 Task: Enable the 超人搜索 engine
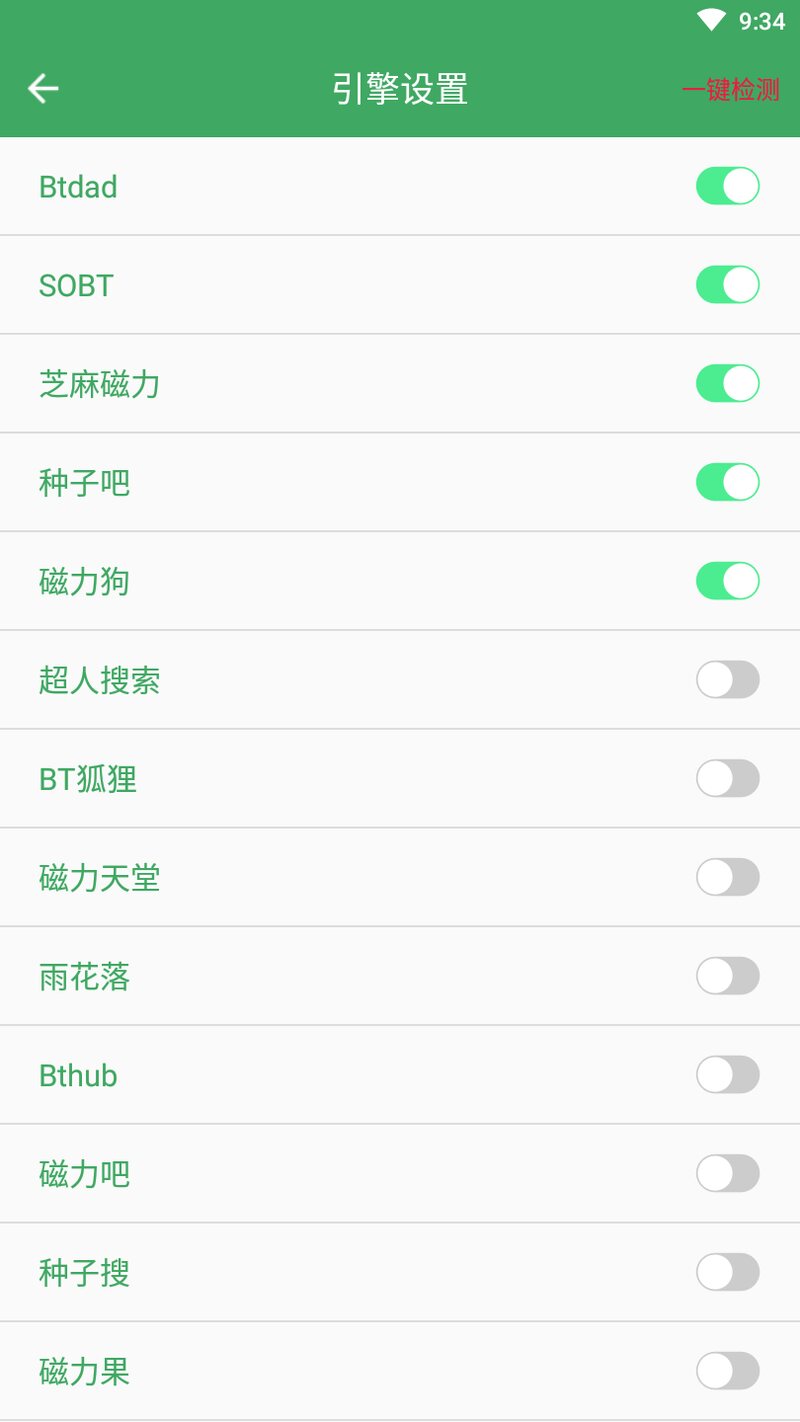(x=727, y=680)
